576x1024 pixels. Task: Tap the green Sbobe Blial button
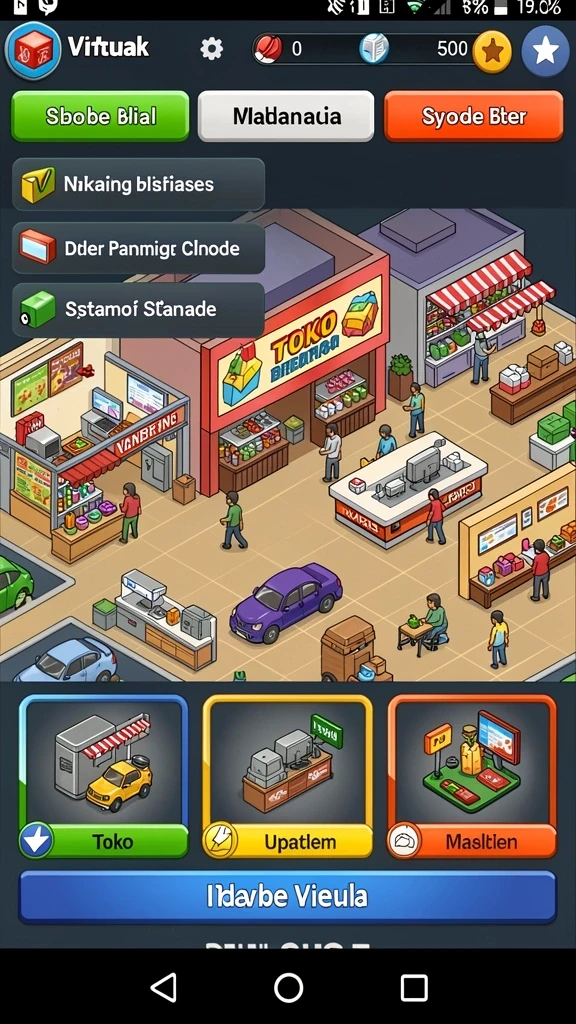click(x=101, y=116)
